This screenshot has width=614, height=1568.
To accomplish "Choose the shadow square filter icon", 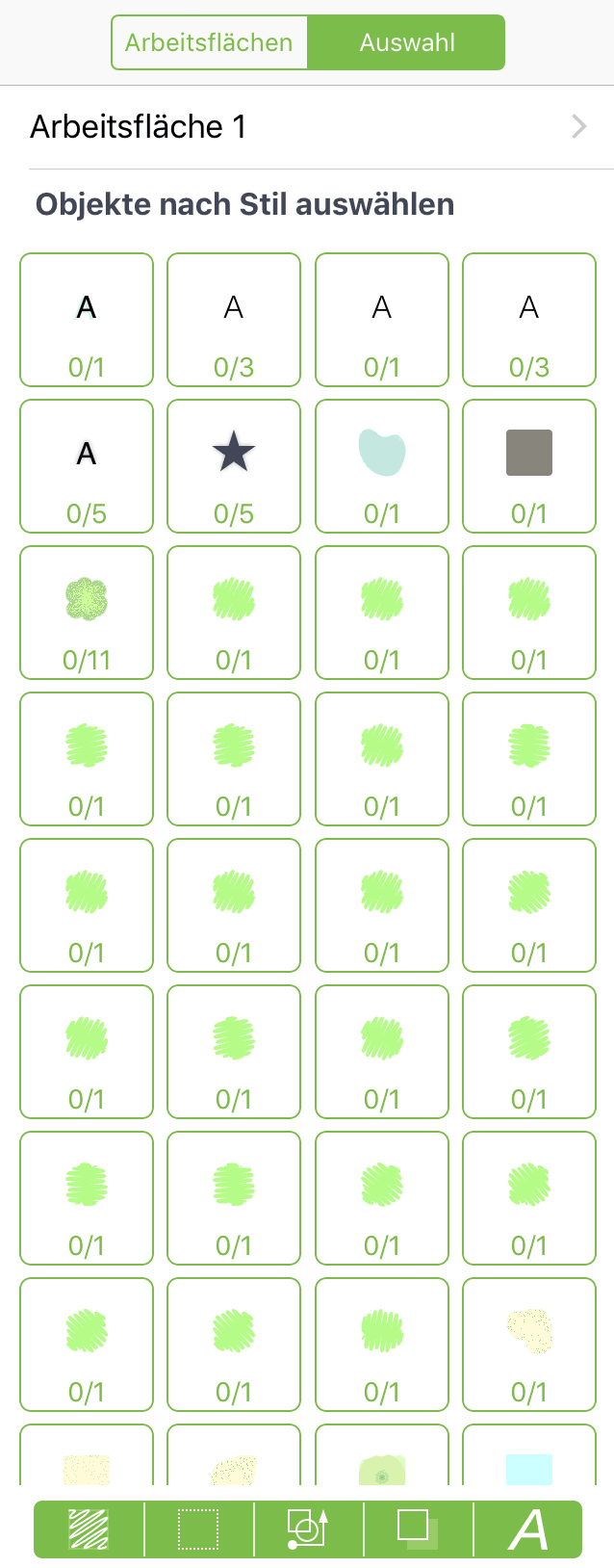I will tap(418, 1529).
